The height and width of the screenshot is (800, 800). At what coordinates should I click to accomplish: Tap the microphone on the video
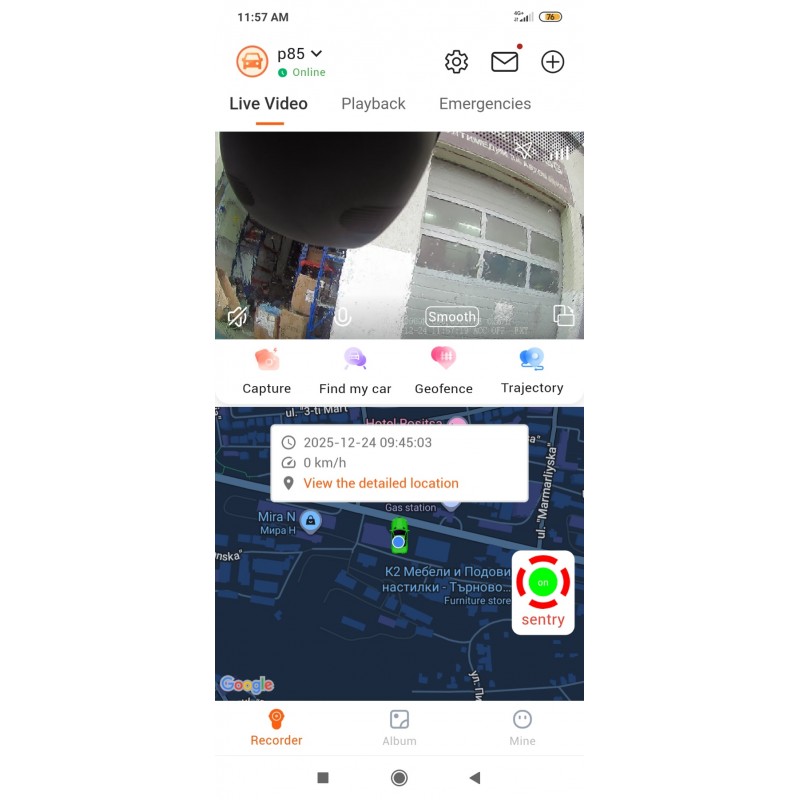point(342,317)
